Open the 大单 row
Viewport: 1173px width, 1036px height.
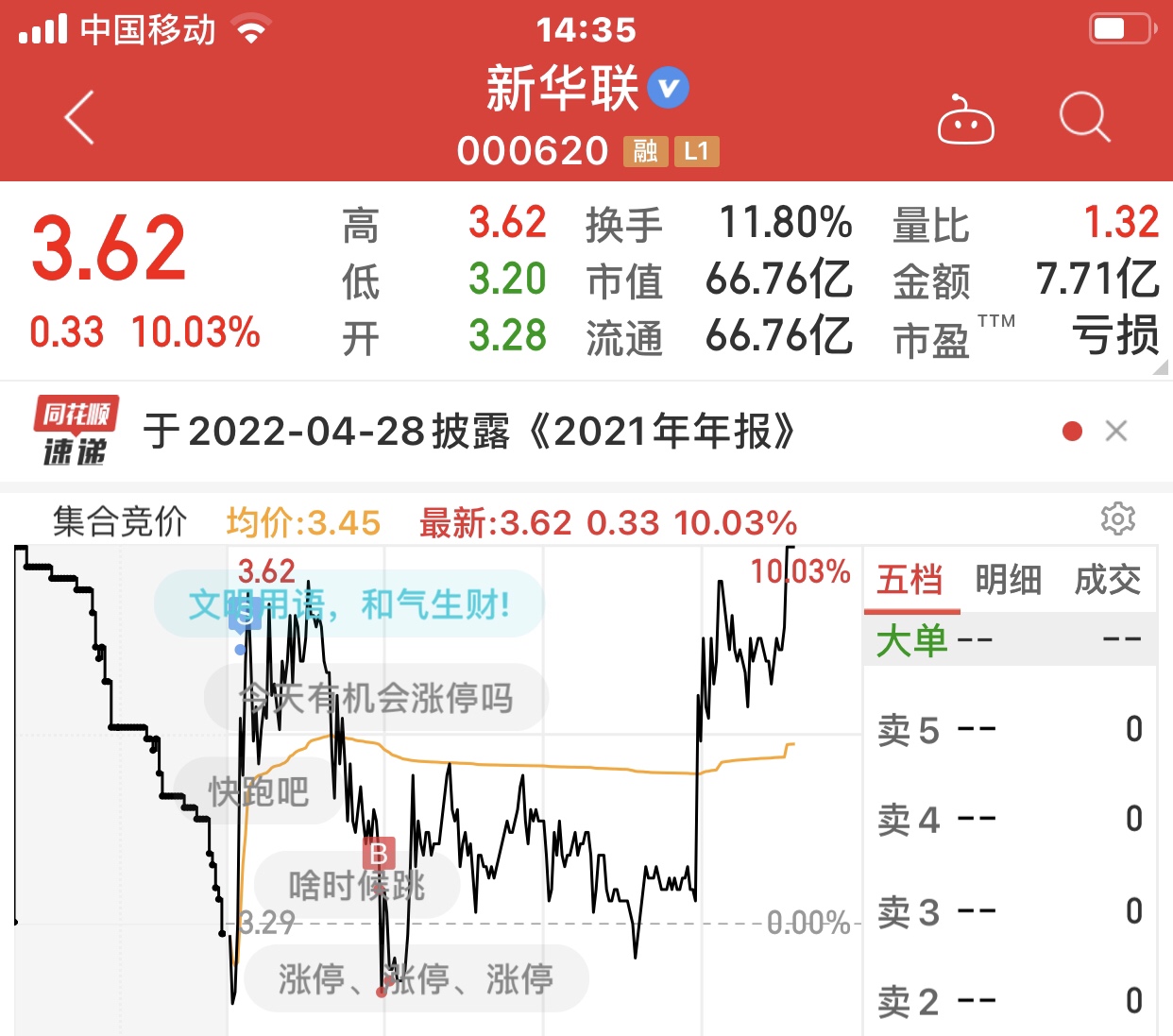[1009, 641]
